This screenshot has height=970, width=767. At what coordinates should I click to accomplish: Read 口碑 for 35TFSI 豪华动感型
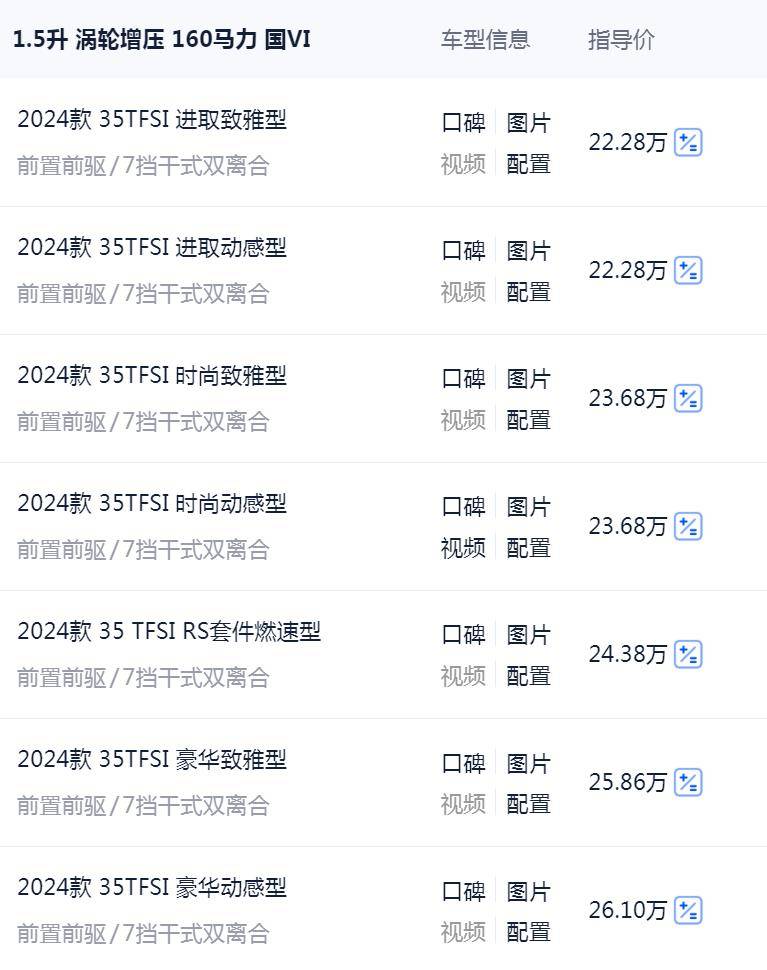(x=463, y=891)
